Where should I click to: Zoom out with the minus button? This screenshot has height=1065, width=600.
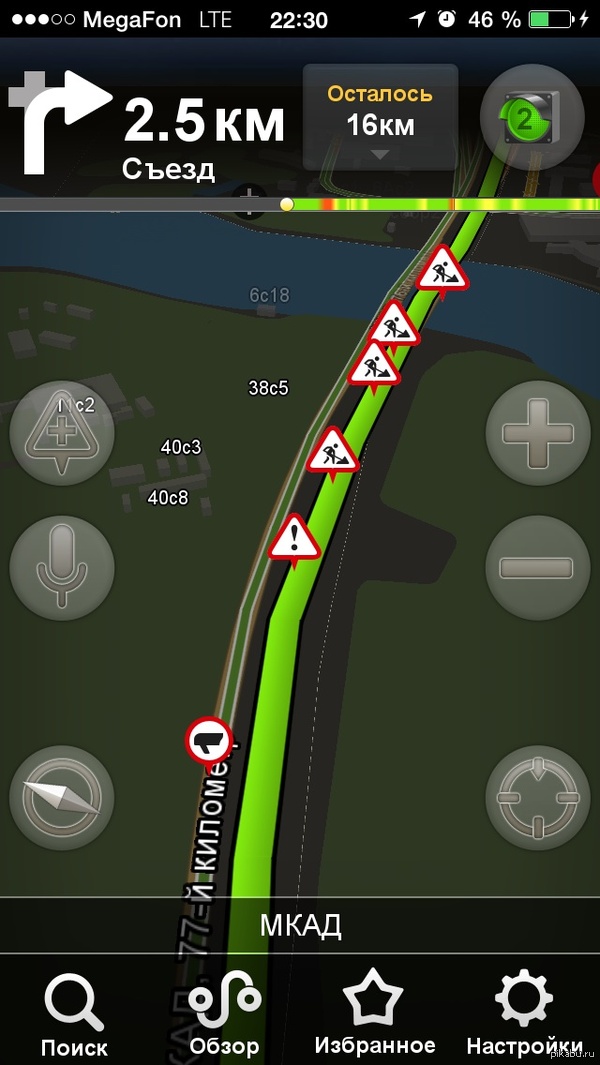pos(537,568)
